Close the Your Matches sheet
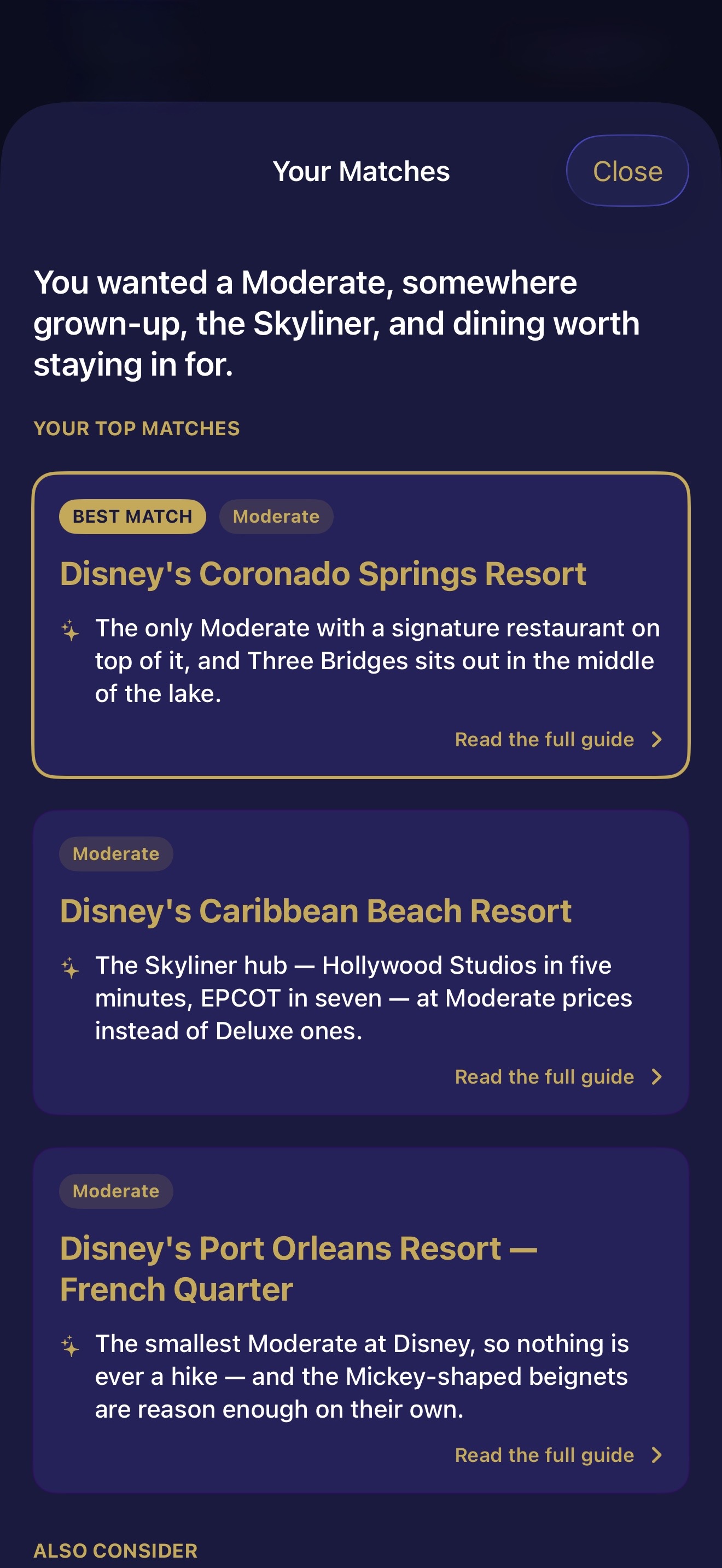Image resolution: width=722 pixels, height=1568 pixels. pos(627,171)
